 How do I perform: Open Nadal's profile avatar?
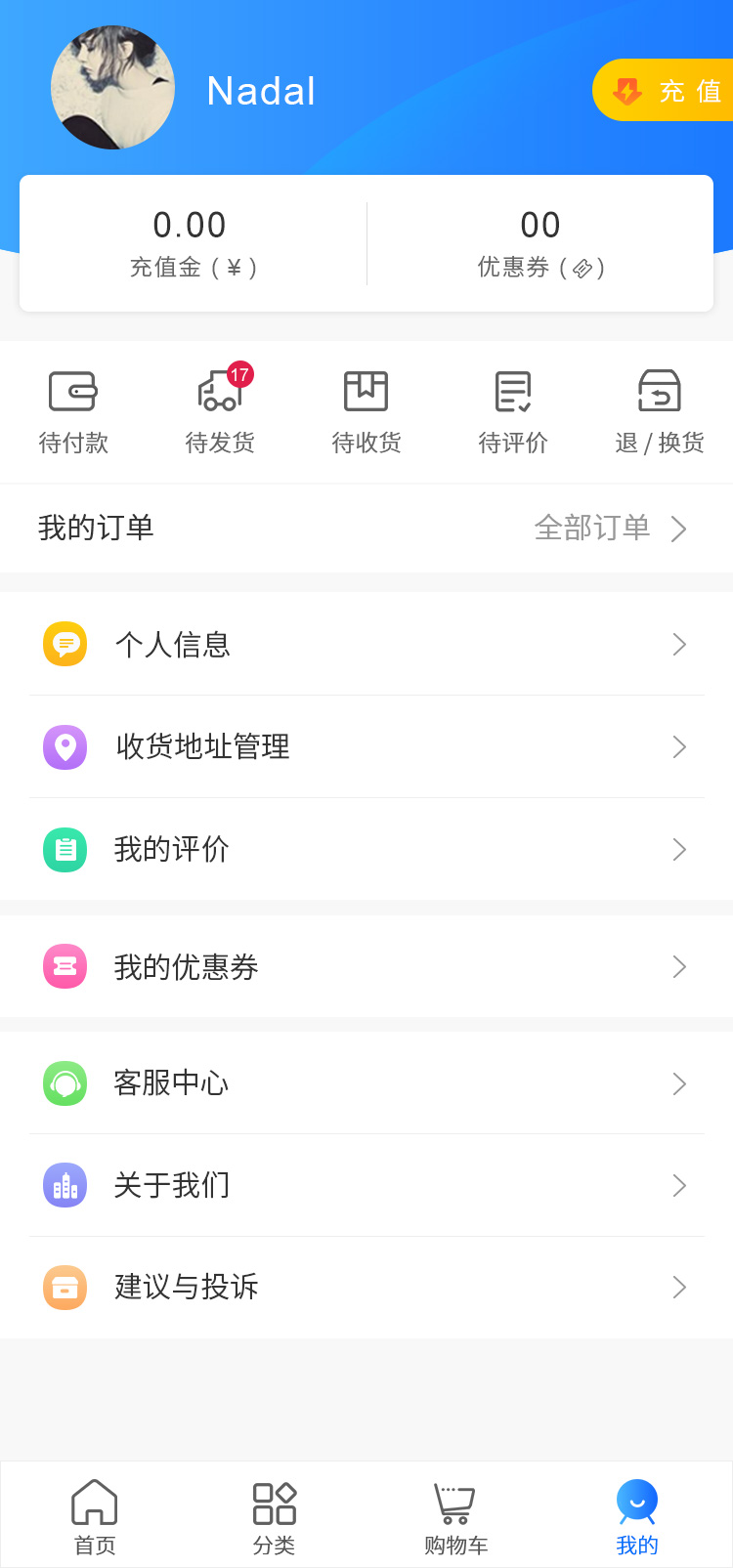[x=112, y=88]
